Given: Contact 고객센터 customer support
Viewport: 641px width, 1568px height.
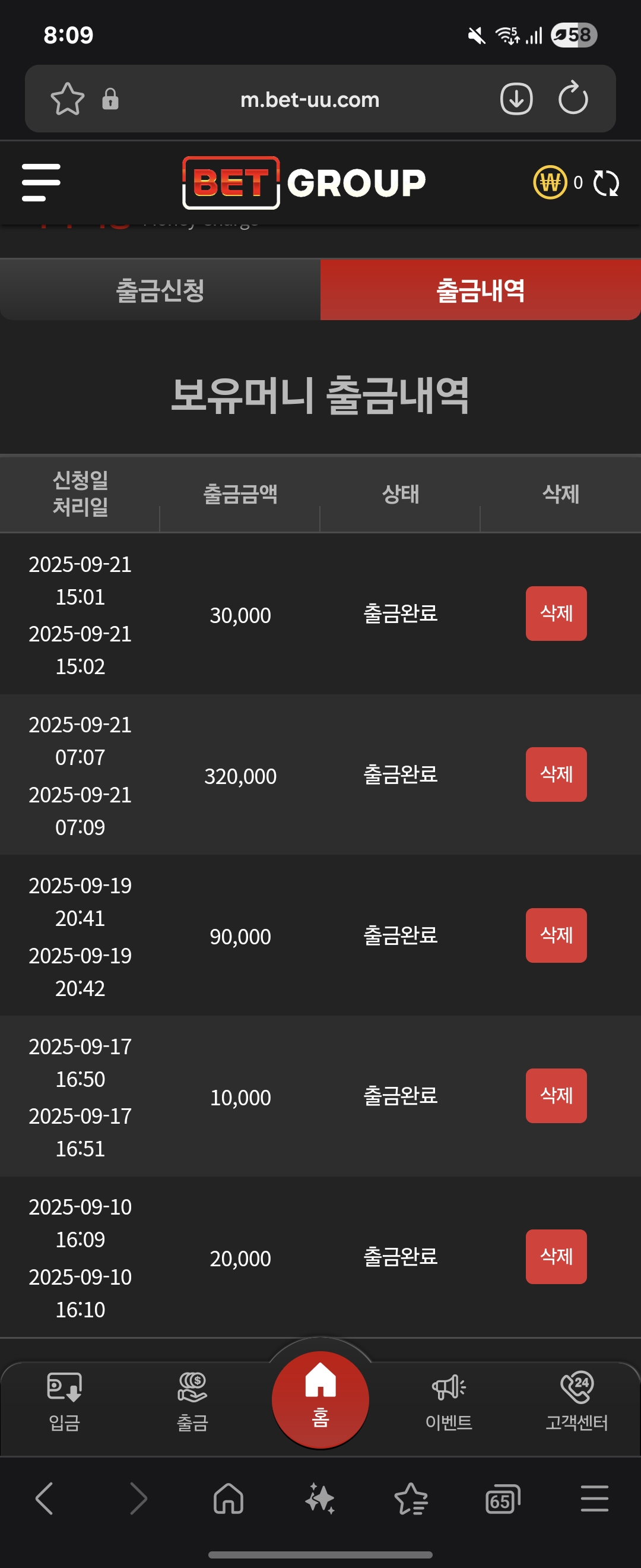Looking at the screenshot, I should (576, 1401).
